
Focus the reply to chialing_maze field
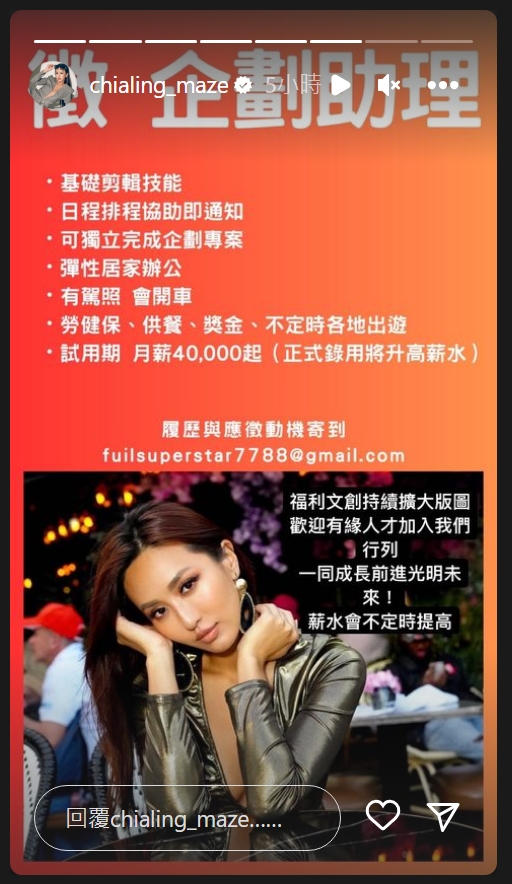click(187, 818)
